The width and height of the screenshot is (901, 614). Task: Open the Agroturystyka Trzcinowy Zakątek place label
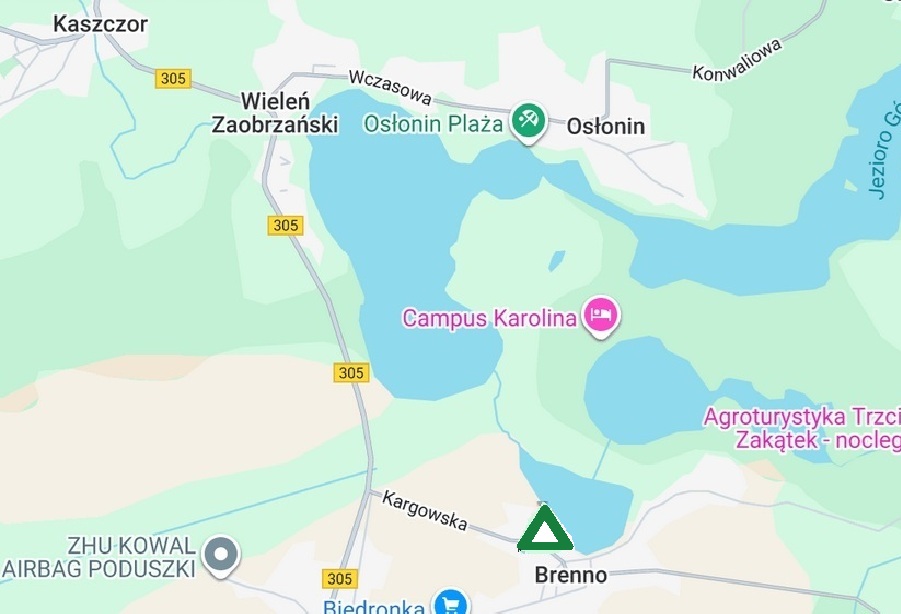801,427
